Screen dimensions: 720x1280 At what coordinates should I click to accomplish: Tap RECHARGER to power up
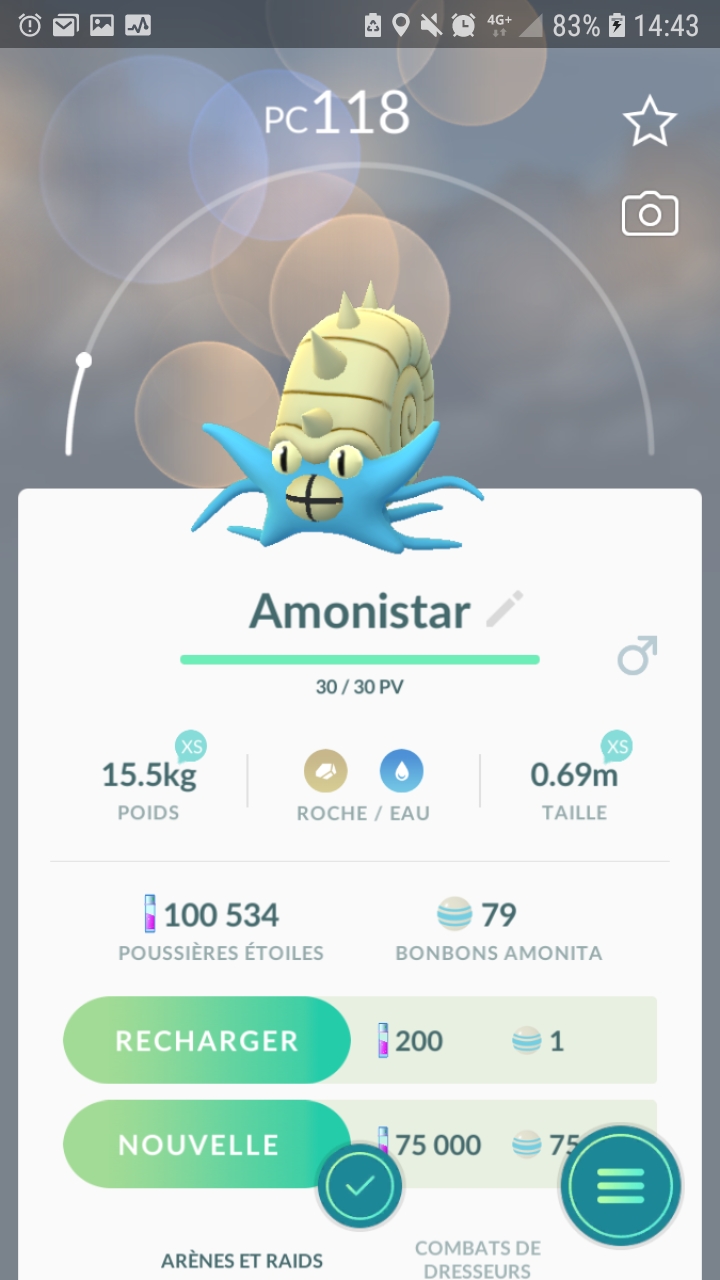click(x=207, y=1040)
